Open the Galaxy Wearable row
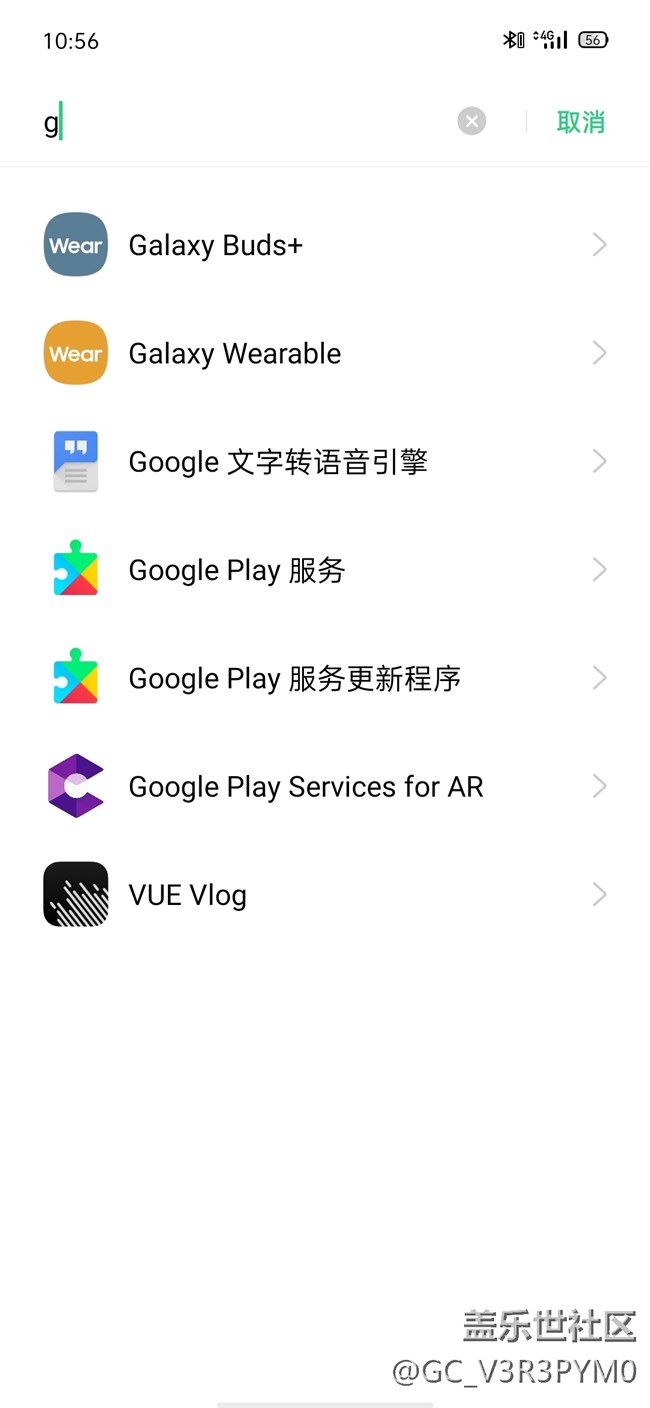The image size is (650, 1408). [325, 353]
